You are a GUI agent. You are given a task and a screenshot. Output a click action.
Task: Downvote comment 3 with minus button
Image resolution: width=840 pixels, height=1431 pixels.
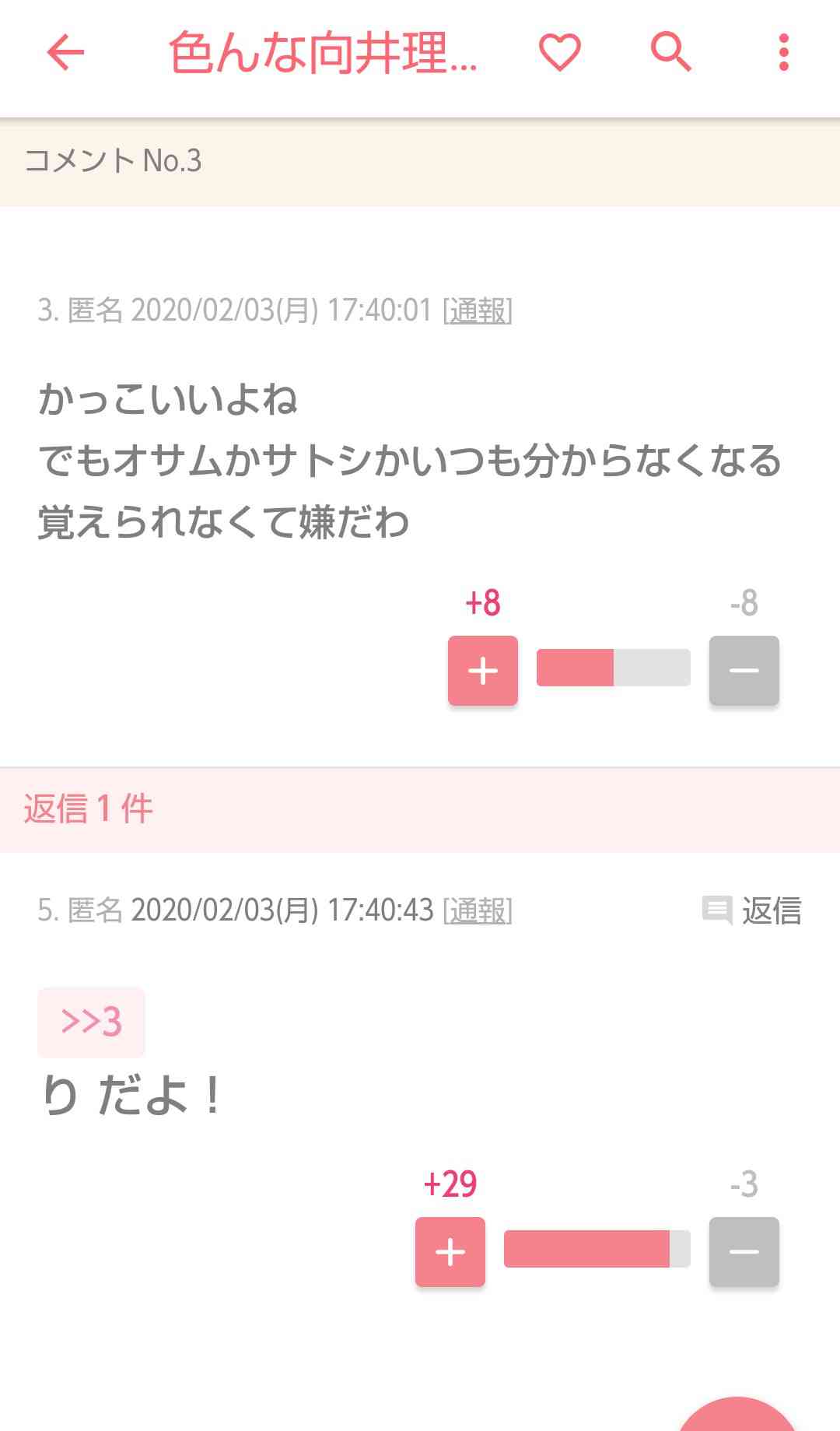744,671
